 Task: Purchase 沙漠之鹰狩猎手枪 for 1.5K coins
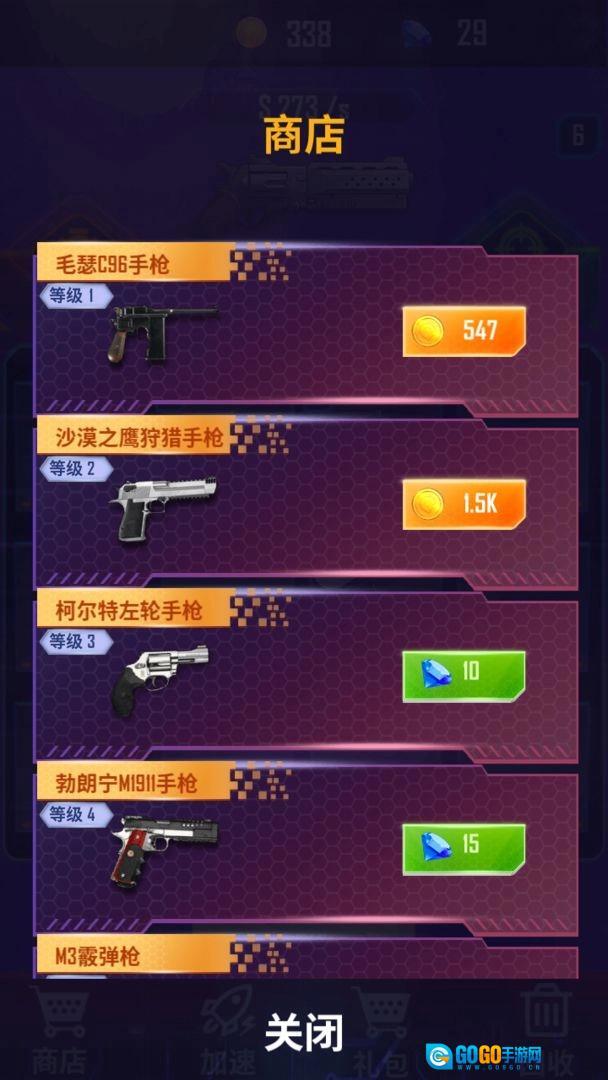pos(464,504)
